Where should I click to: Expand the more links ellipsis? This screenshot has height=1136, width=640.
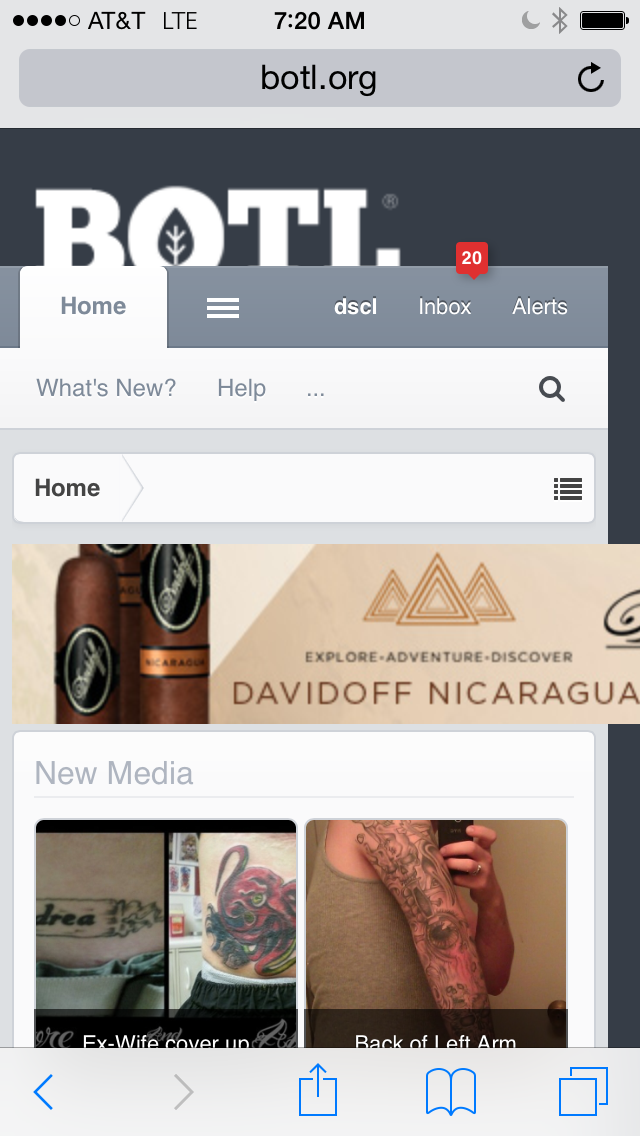(316, 388)
